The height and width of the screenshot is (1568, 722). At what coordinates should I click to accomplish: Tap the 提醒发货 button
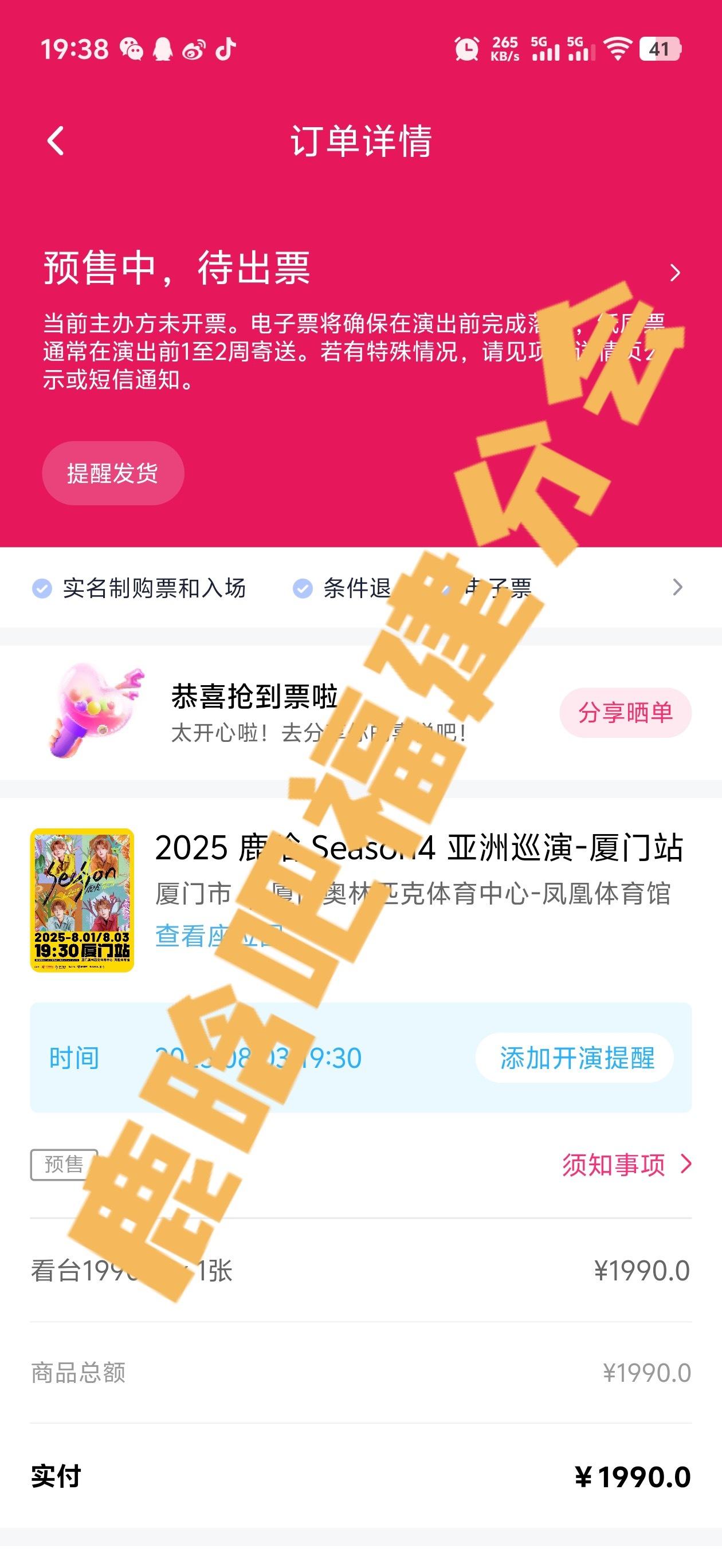pyautogui.click(x=113, y=473)
